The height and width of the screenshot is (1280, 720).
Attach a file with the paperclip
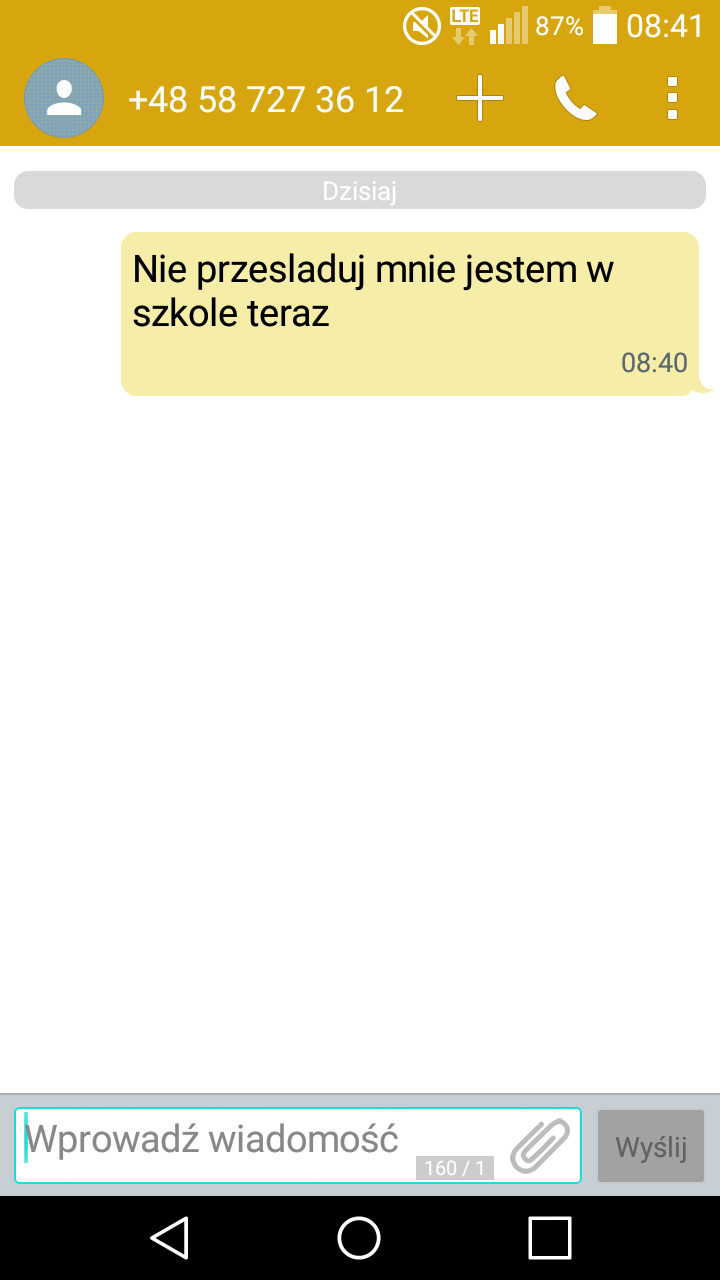click(540, 1145)
